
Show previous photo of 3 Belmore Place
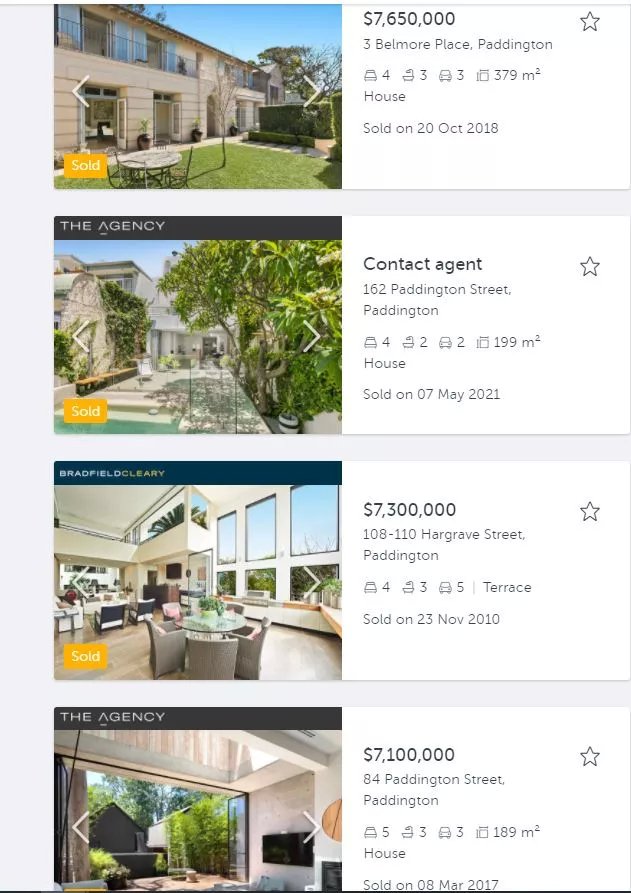click(x=81, y=91)
